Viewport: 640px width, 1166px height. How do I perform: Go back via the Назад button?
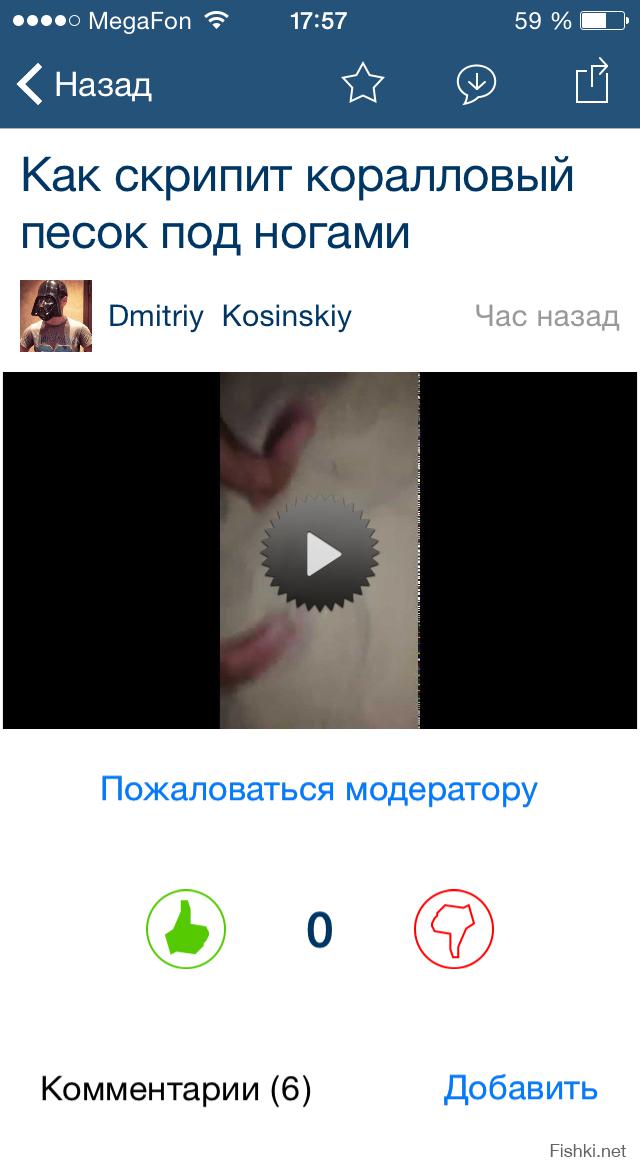coord(84,85)
